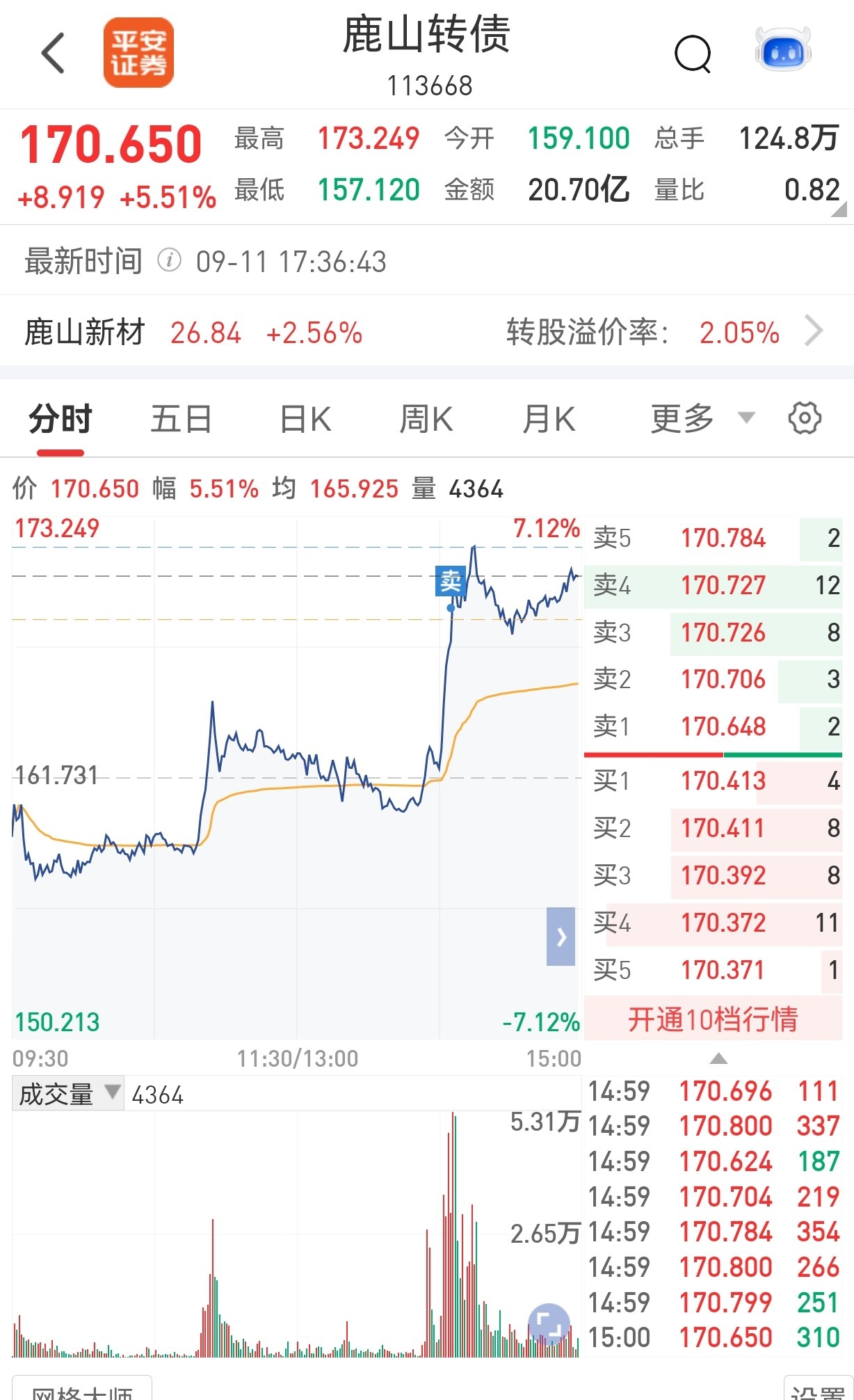Switch to the 周K chart tab
Image resolution: width=854 pixels, height=1400 pixels.
coord(426,419)
